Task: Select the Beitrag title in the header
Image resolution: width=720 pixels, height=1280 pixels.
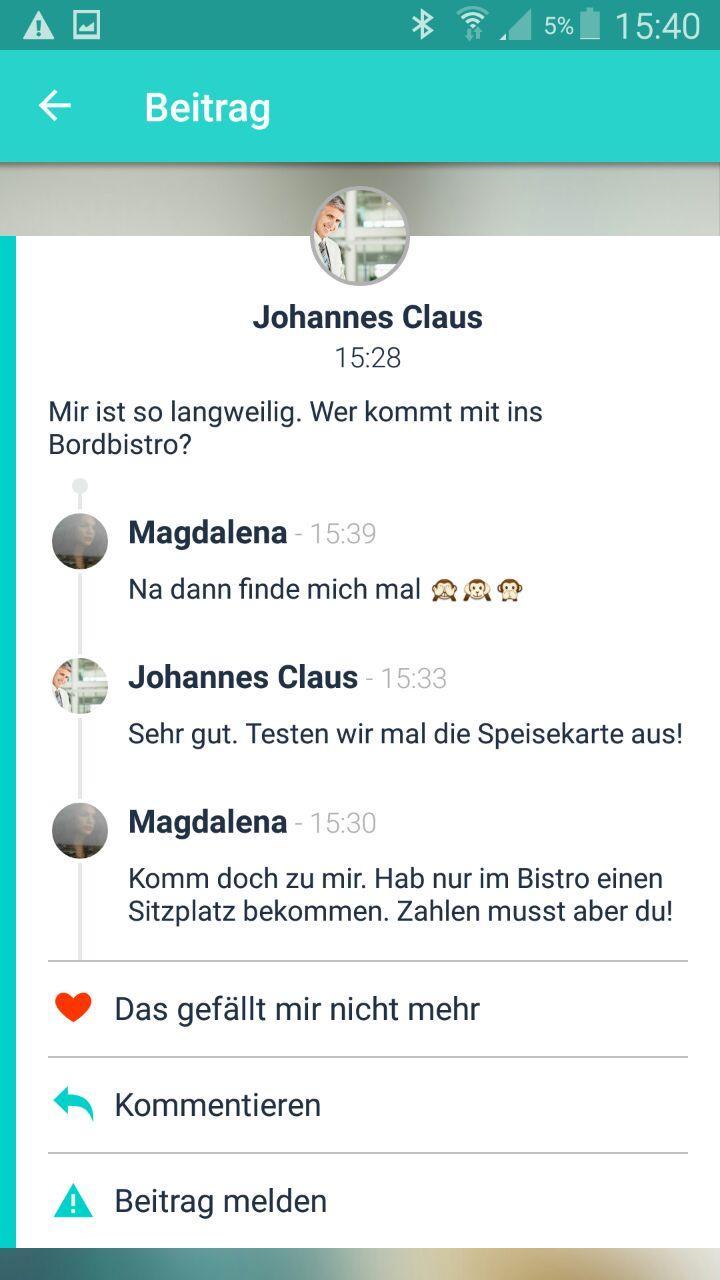Action: click(207, 106)
